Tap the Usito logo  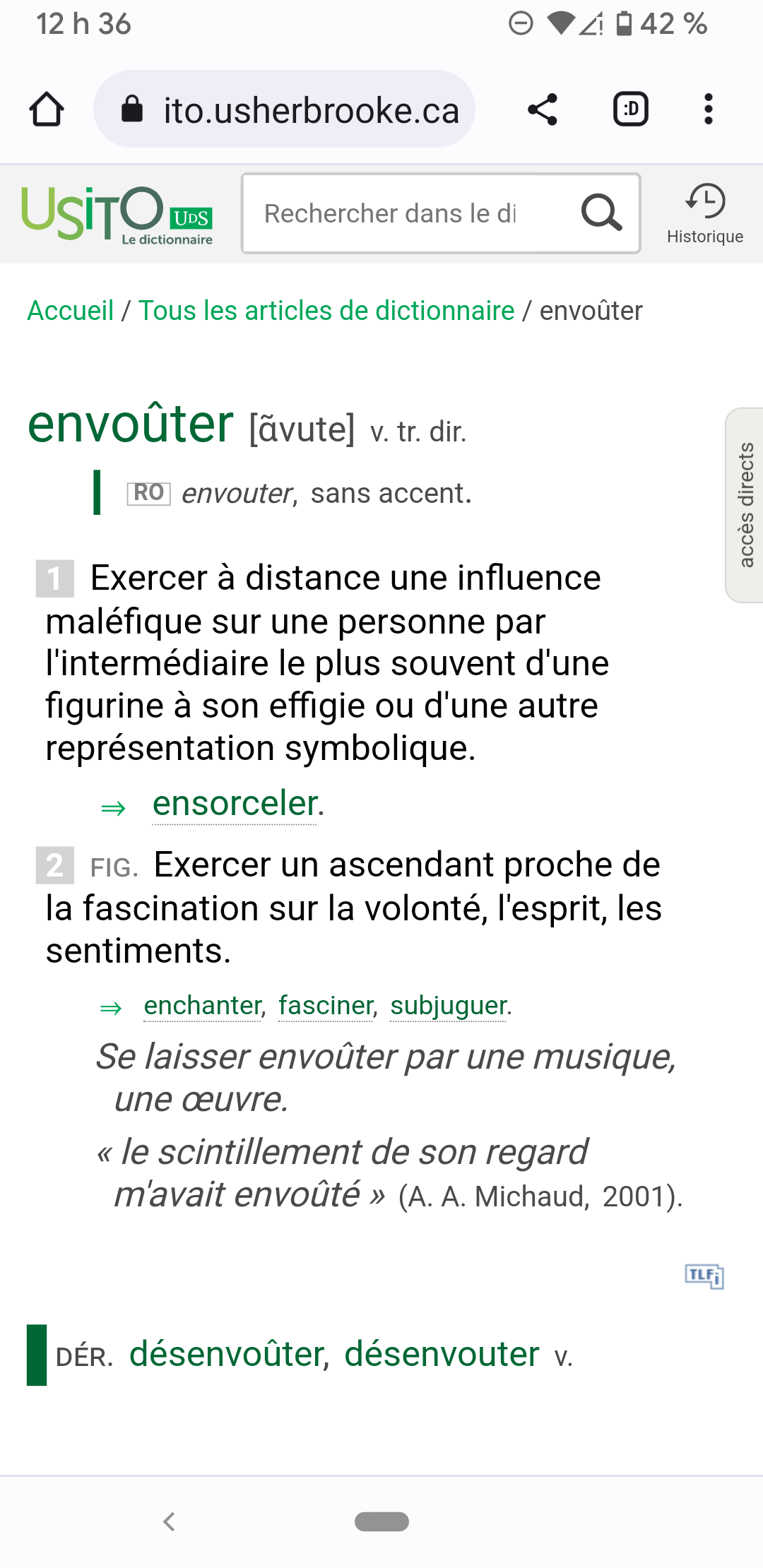tap(117, 214)
